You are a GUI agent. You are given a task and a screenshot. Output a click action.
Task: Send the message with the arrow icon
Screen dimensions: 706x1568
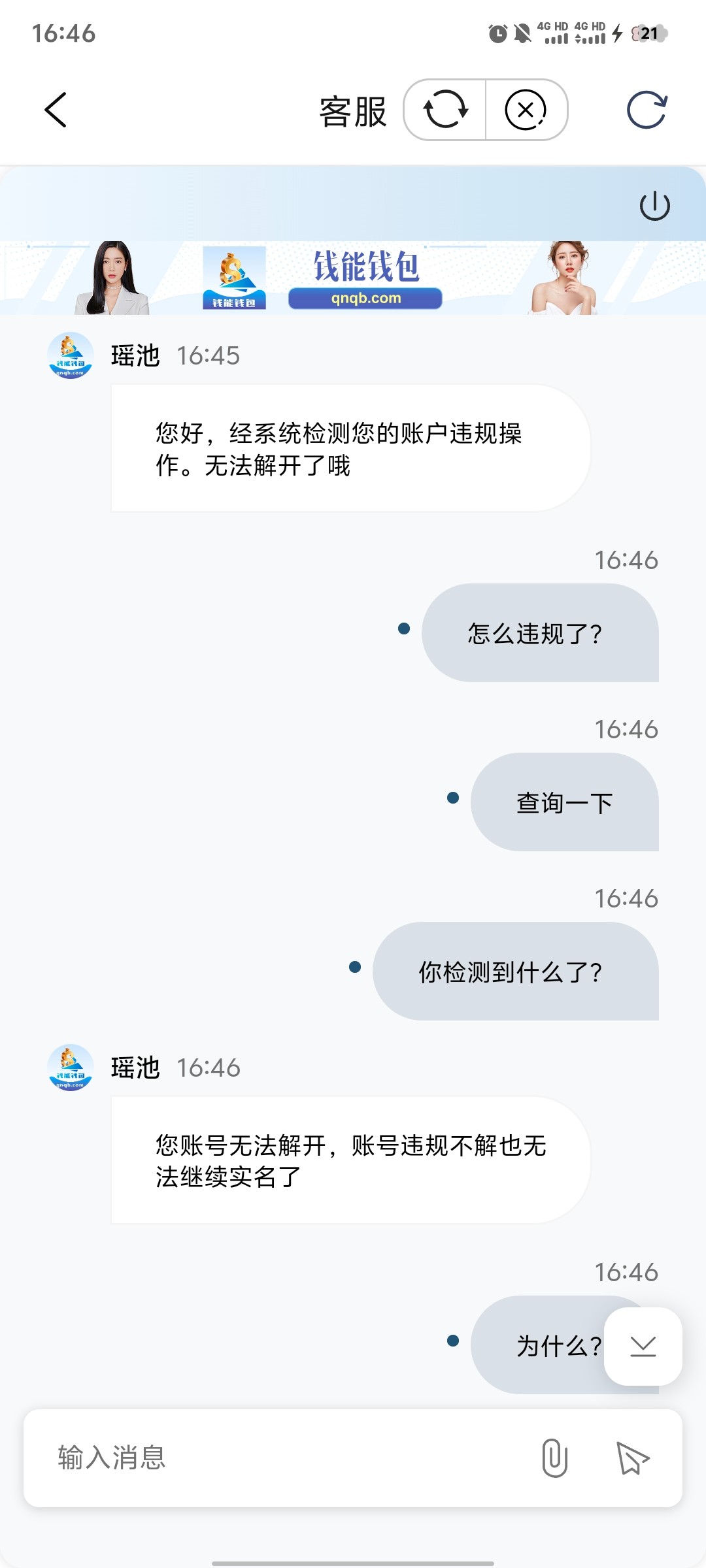[x=632, y=1458]
